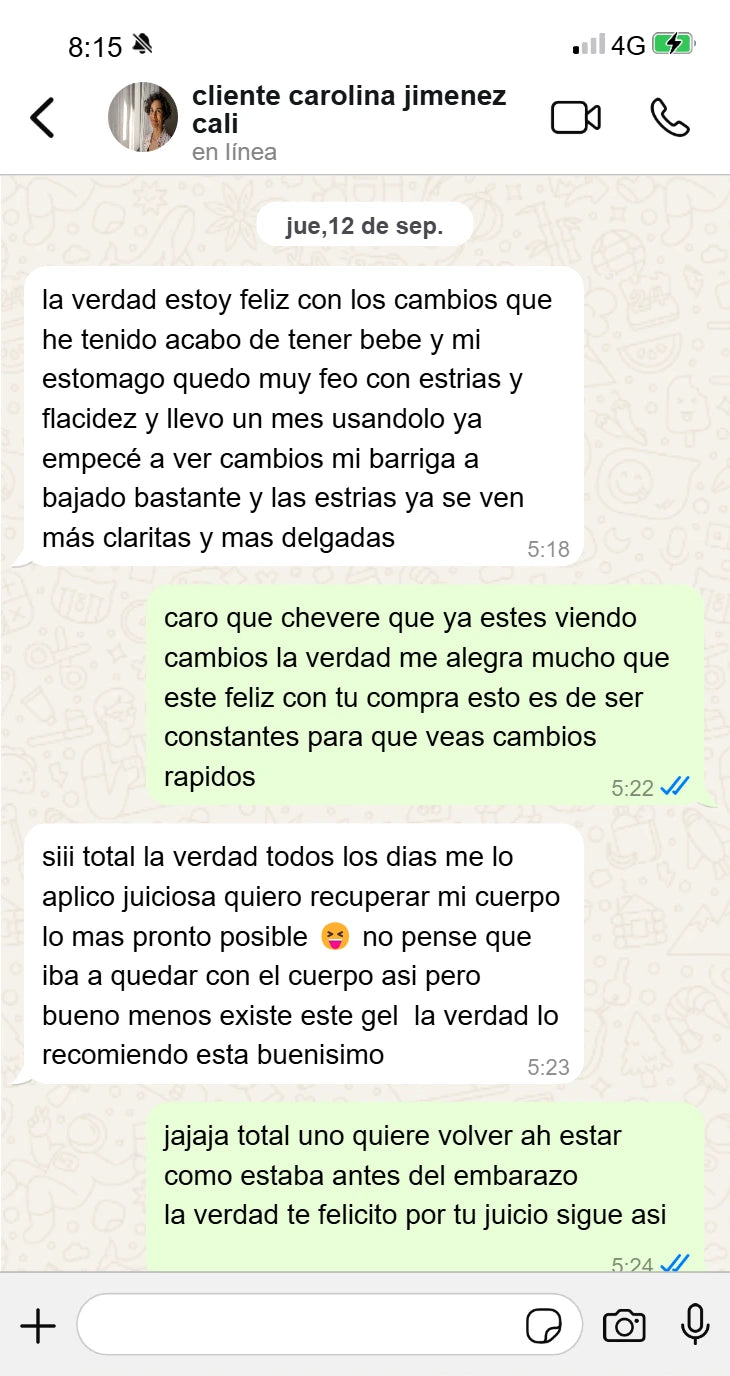Start a video call with Carolina
The width and height of the screenshot is (730, 1376).
tap(576, 118)
